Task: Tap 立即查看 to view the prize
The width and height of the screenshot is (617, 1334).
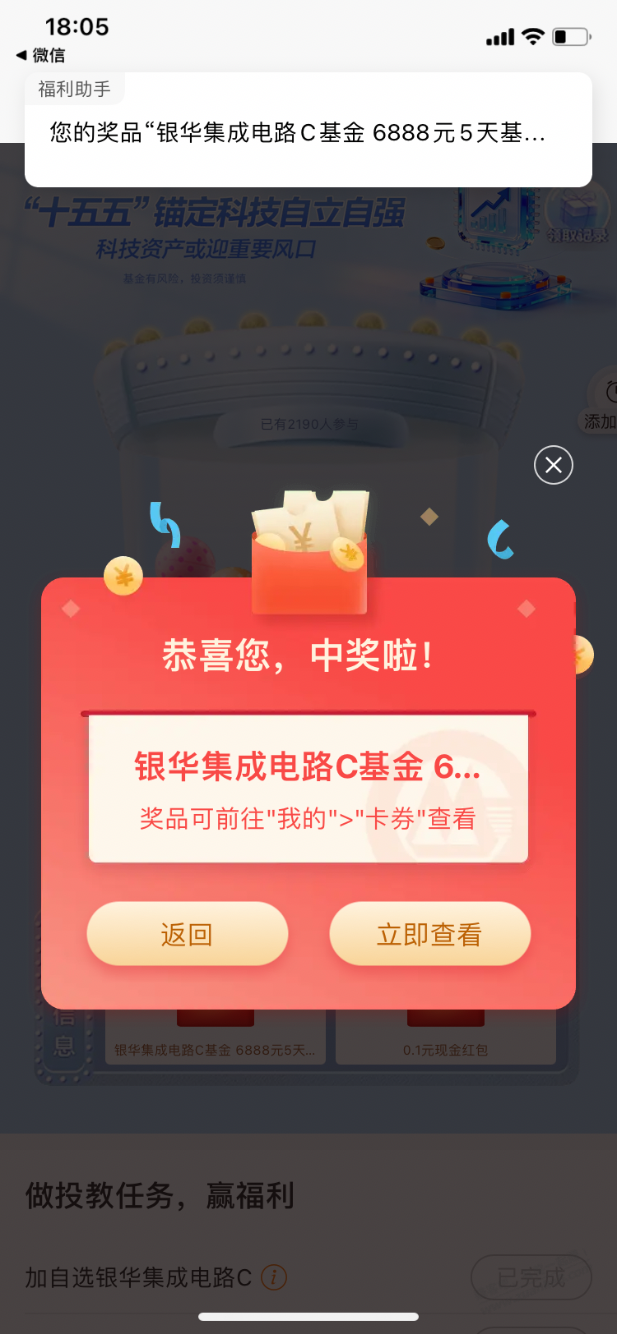Action: [430, 934]
